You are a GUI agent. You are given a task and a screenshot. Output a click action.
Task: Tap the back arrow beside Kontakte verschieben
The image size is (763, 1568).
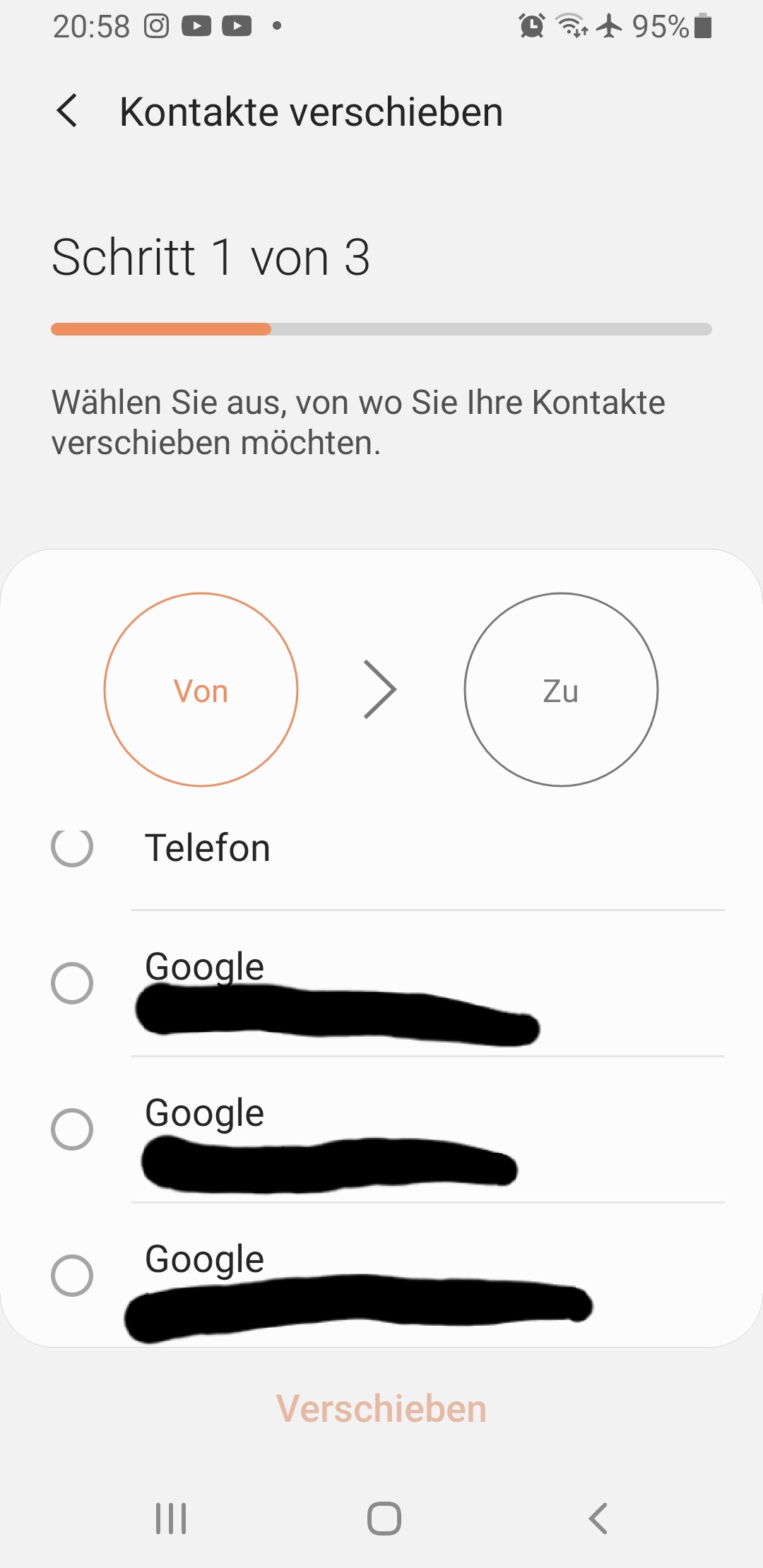pos(67,112)
